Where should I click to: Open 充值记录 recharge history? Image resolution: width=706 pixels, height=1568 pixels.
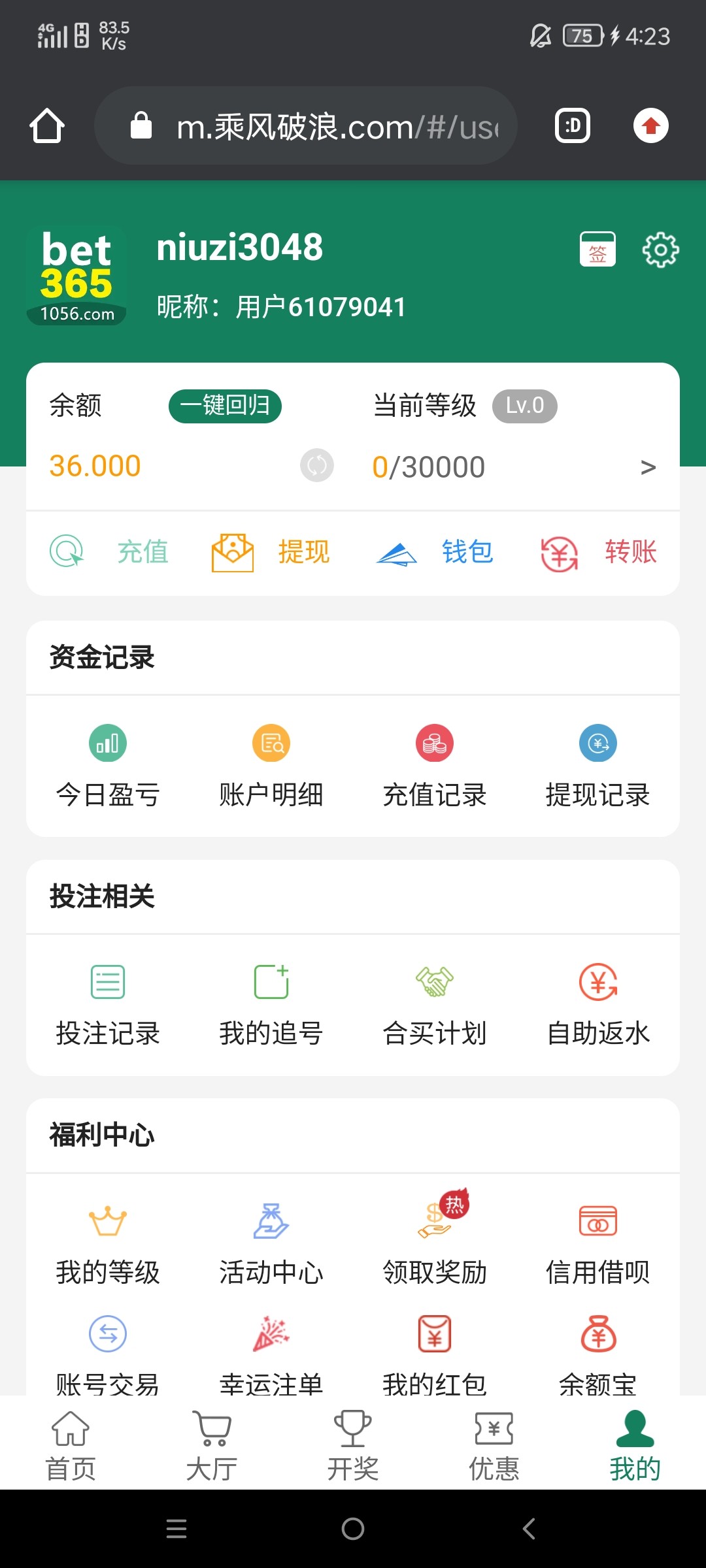coord(435,766)
